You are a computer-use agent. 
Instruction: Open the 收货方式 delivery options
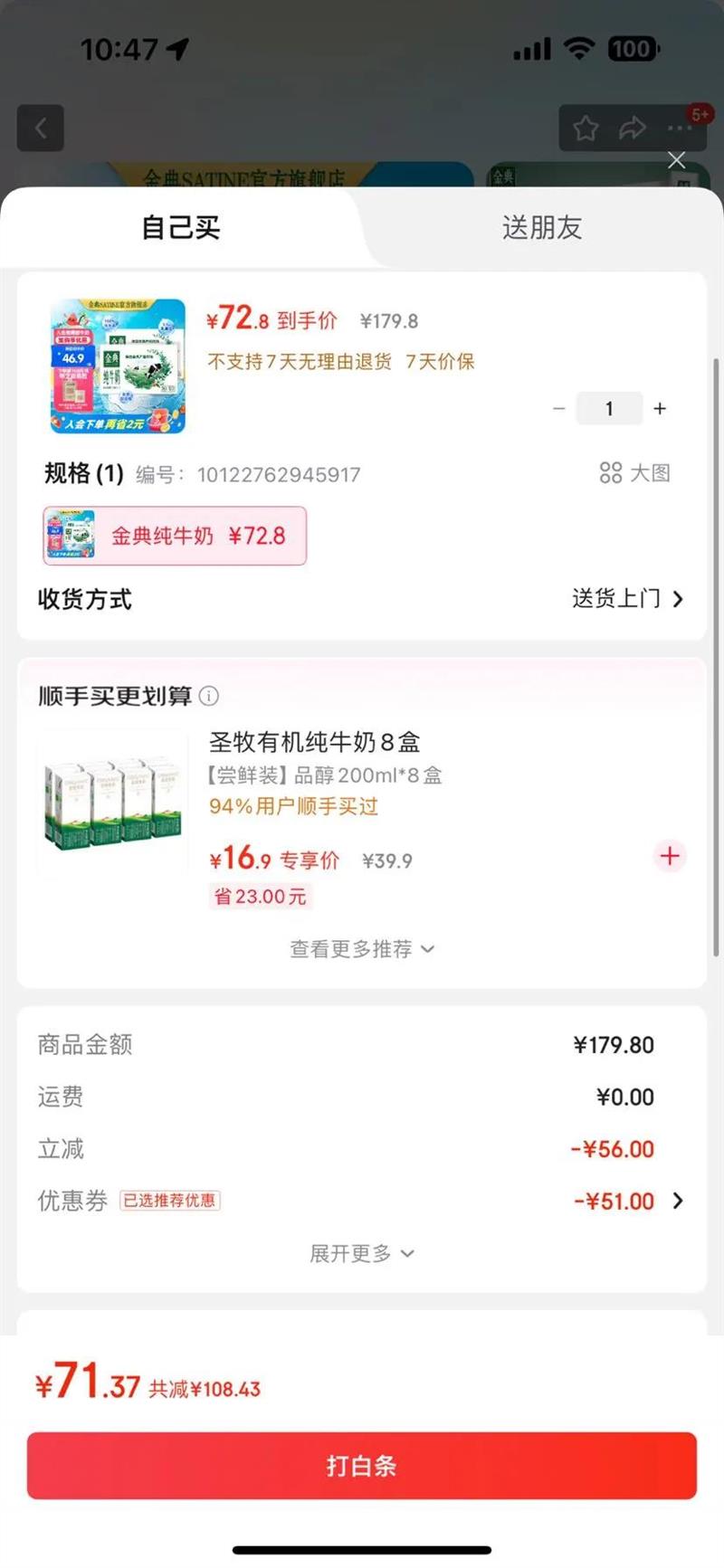coord(627,599)
